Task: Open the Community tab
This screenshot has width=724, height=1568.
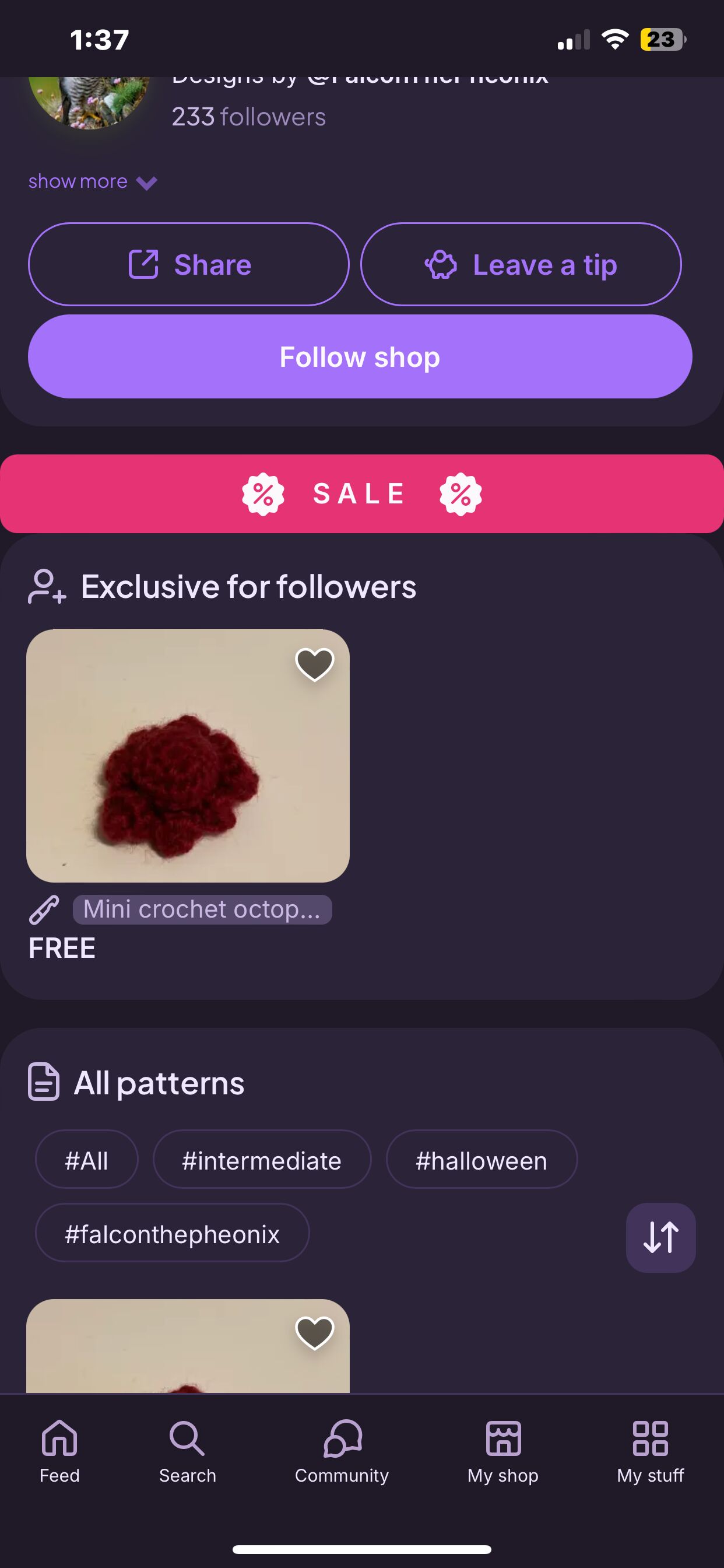Action: 342,1451
